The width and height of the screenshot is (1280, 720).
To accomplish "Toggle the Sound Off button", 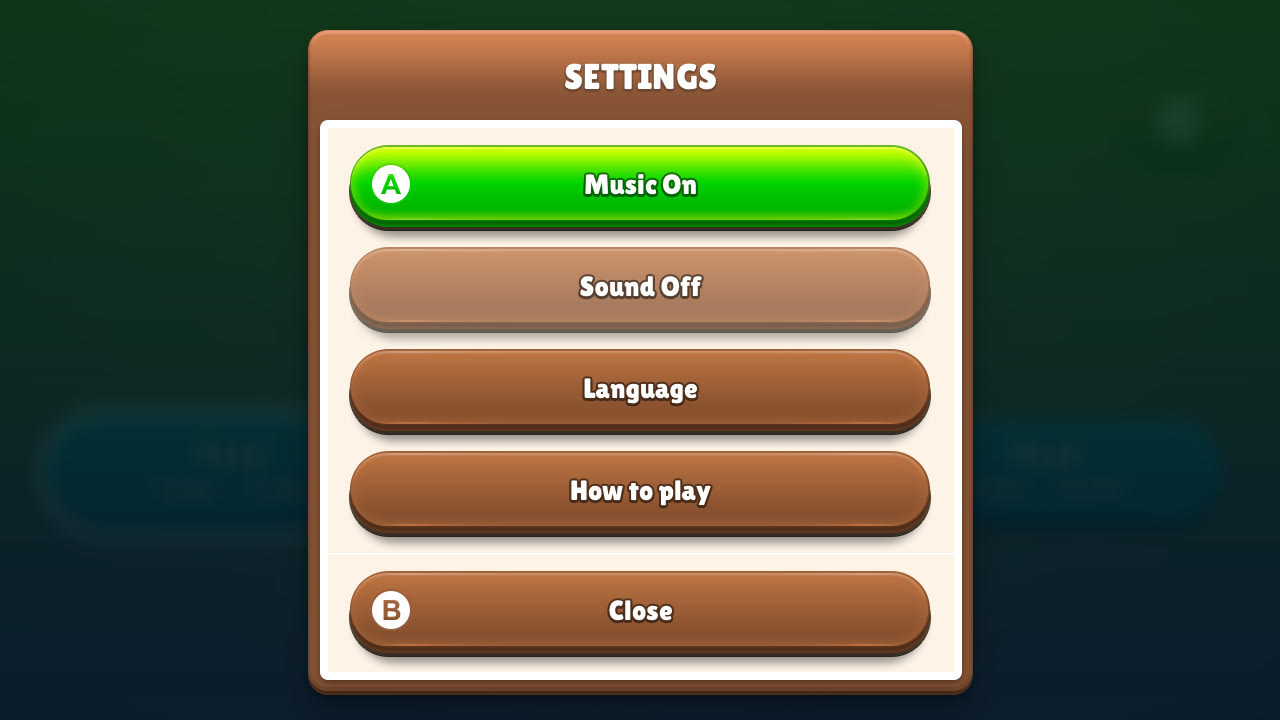I will [640, 287].
